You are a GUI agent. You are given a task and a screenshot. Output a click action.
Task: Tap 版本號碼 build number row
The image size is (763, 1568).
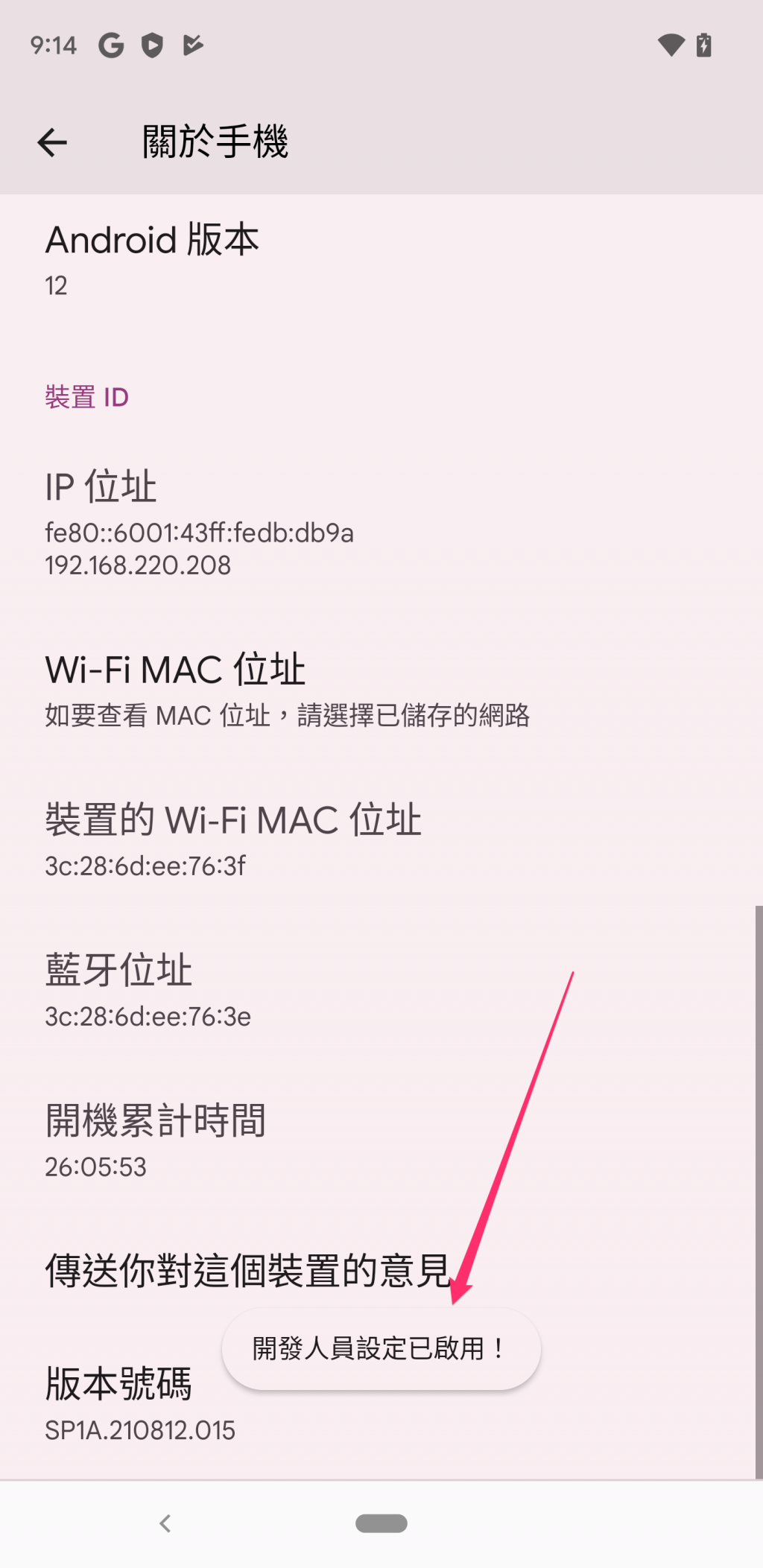tap(119, 1404)
